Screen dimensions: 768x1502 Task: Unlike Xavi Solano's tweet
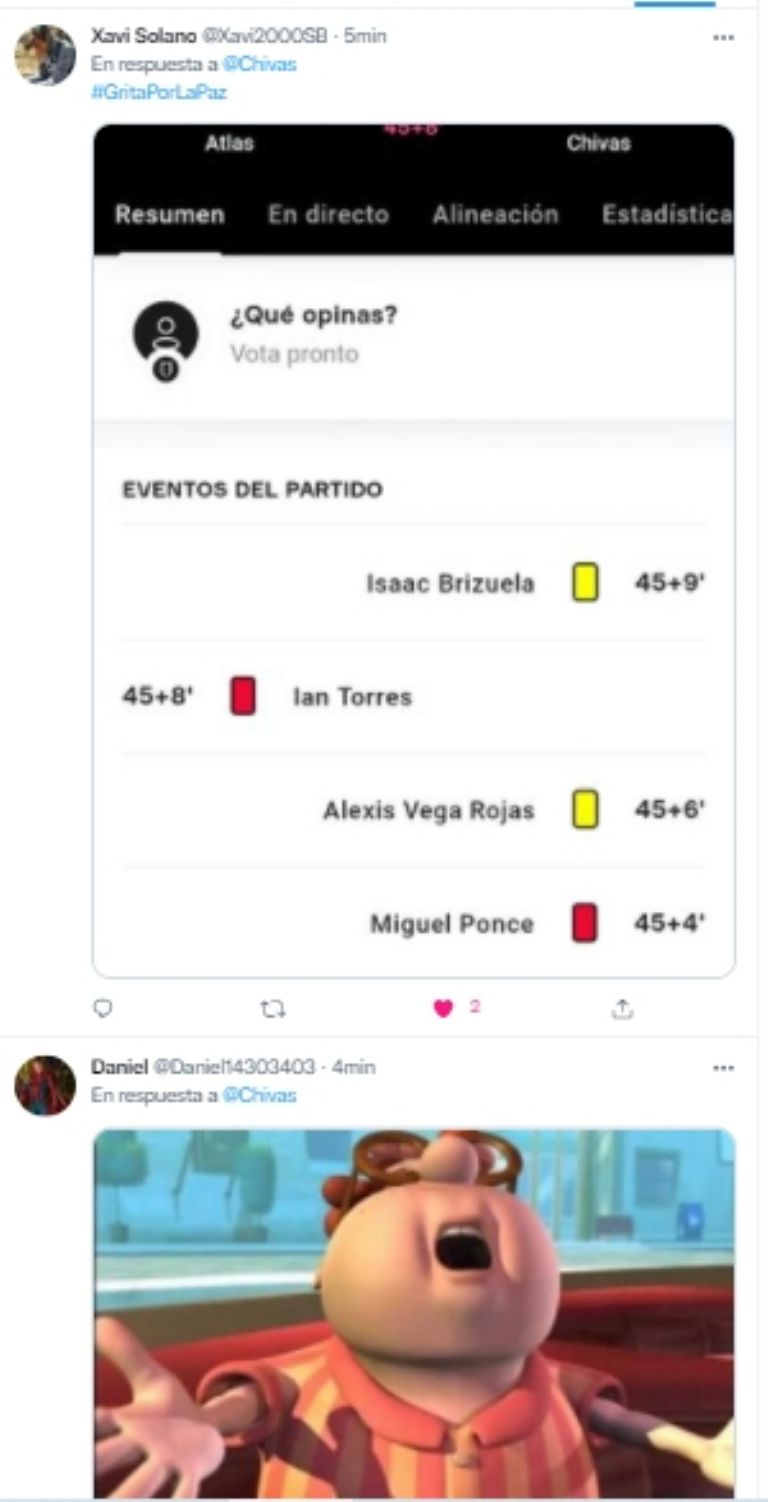(444, 1009)
